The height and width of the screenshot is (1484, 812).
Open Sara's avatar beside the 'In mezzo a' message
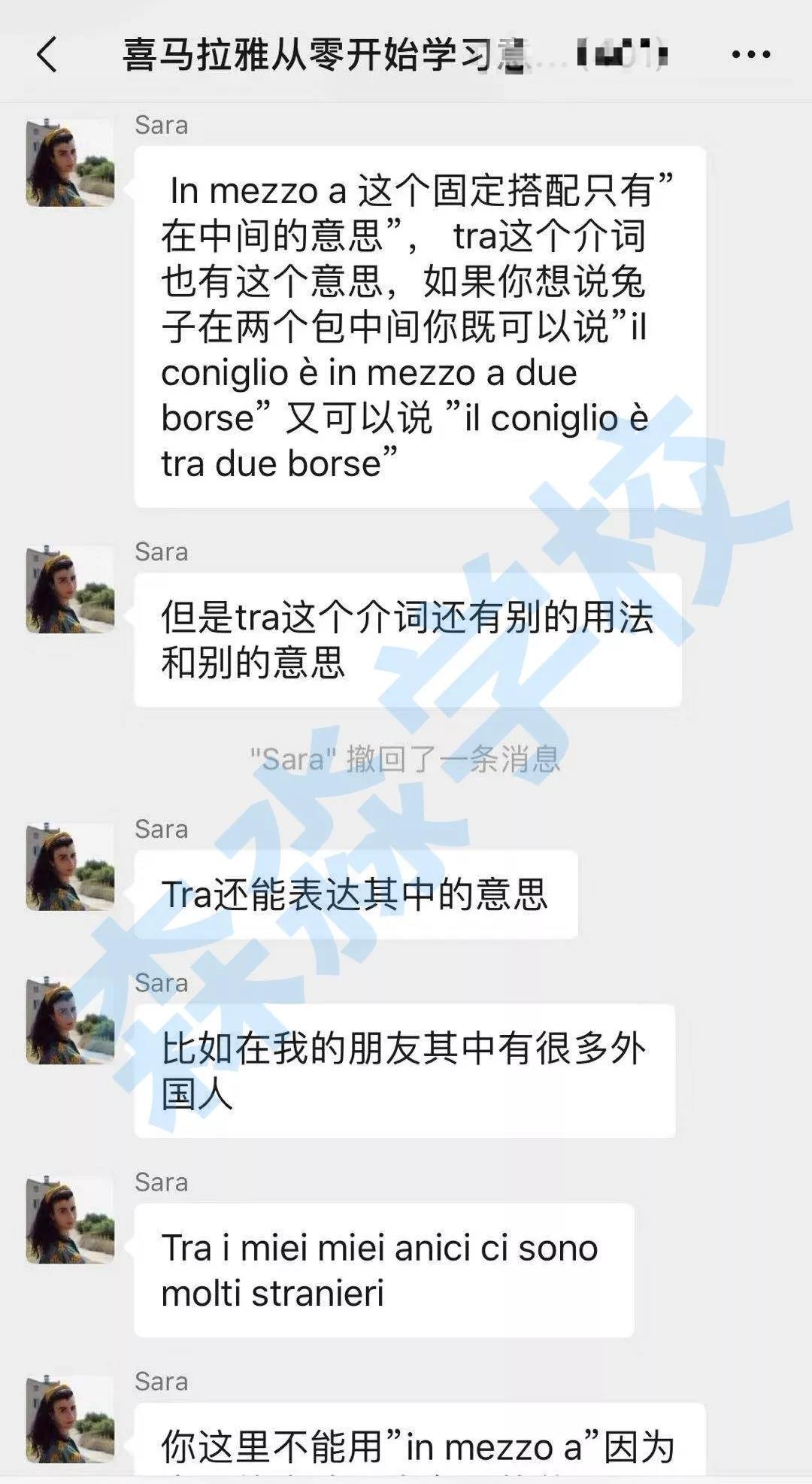coord(70,162)
